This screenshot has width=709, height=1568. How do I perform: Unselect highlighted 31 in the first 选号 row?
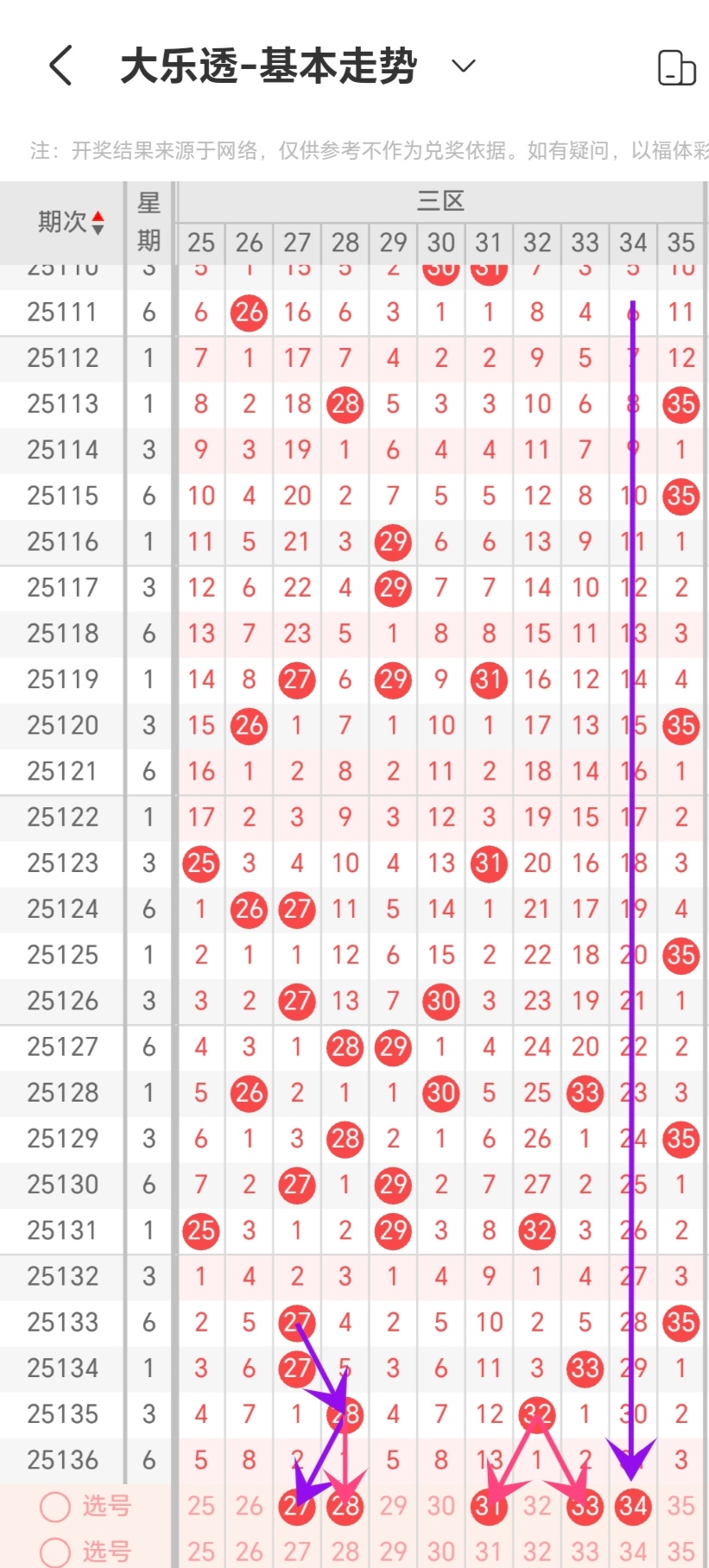click(x=489, y=1507)
